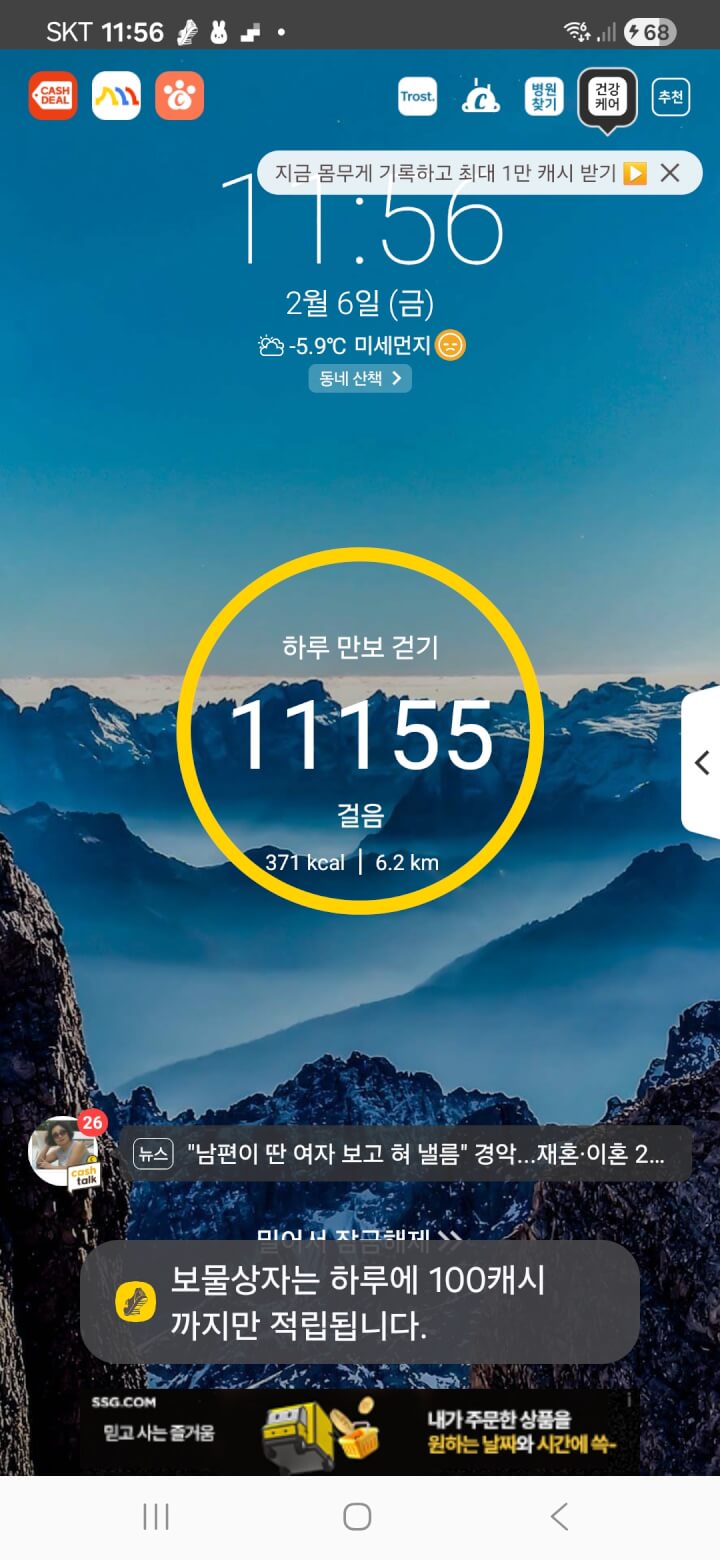Open the daily 11155 steps circle
Viewport: 720px width, 1560px height.
(360, 730)
